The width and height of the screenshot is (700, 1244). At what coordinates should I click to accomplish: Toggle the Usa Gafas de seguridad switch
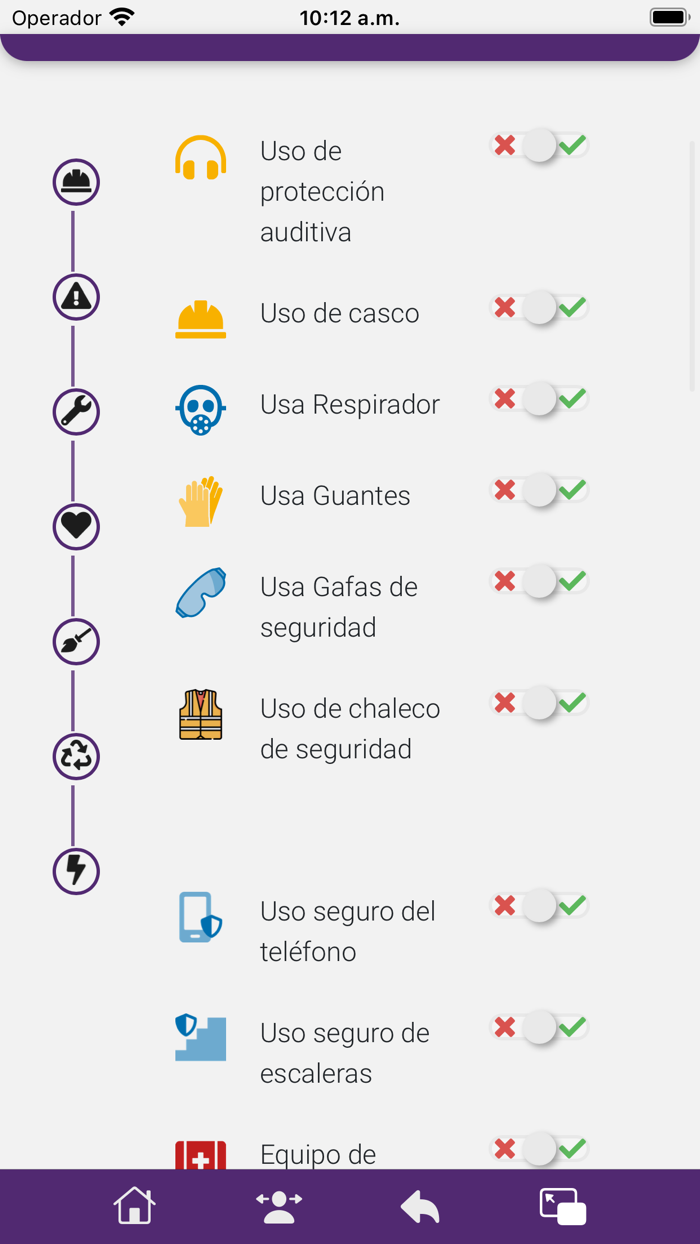pyautogui.click(x=539, y=581)
